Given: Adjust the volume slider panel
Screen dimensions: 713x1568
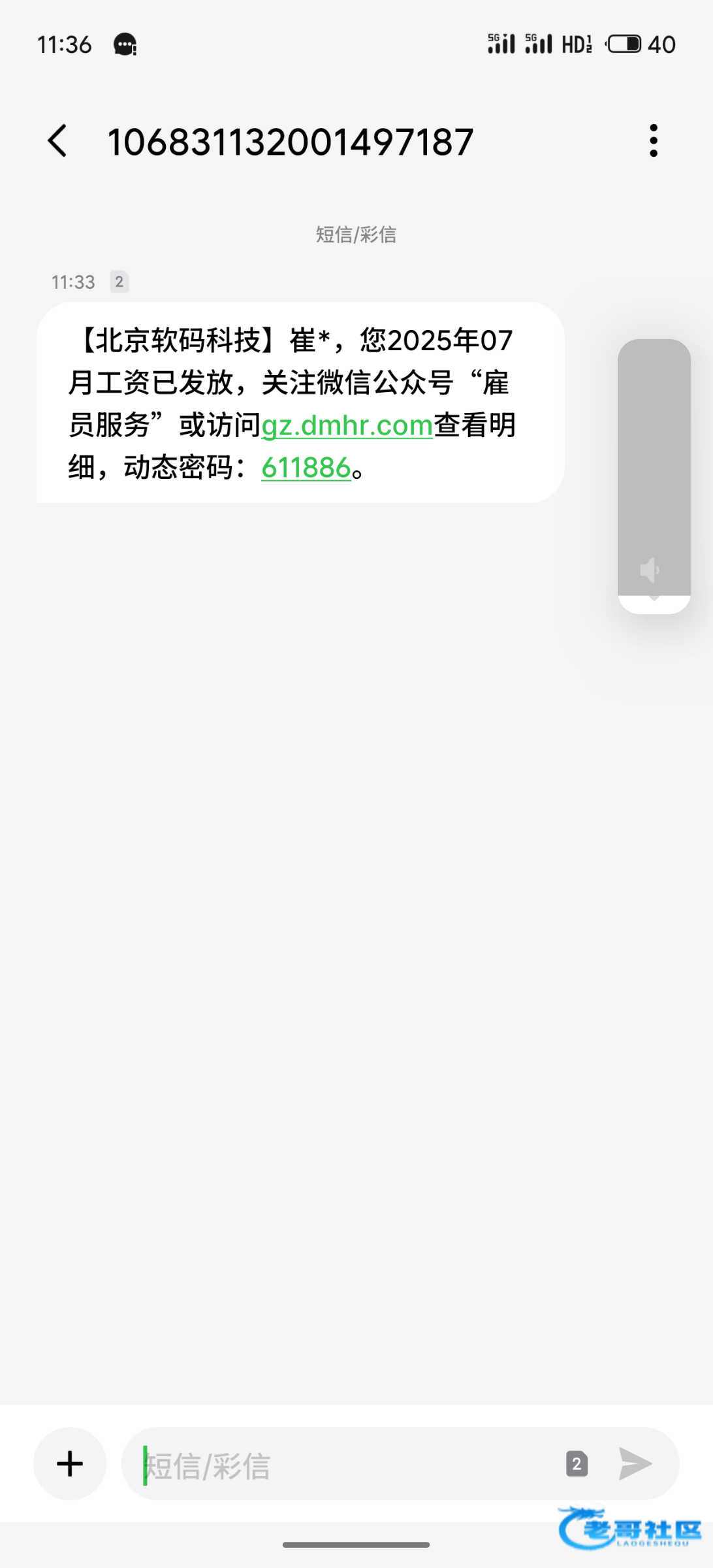Looking at the screenshot, I should click(654, 476).
